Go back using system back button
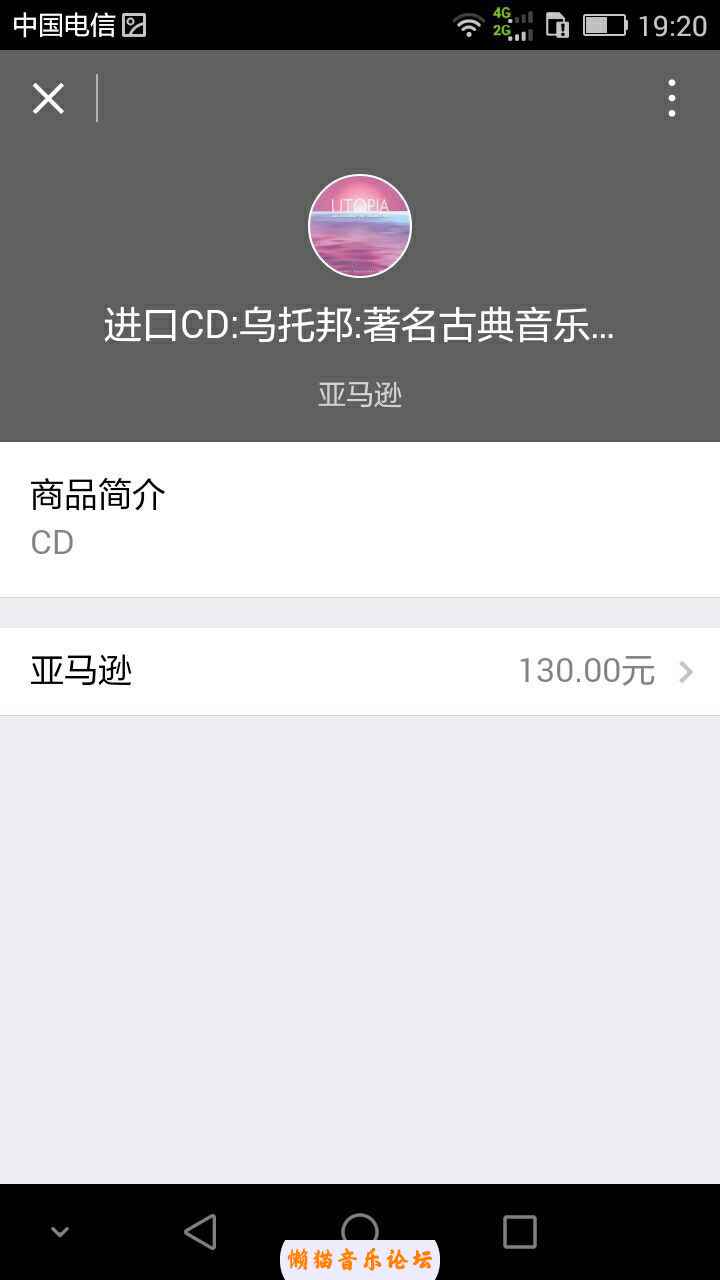The width and height of the screenshot is (720, 1280). [x=200, y=1231]
